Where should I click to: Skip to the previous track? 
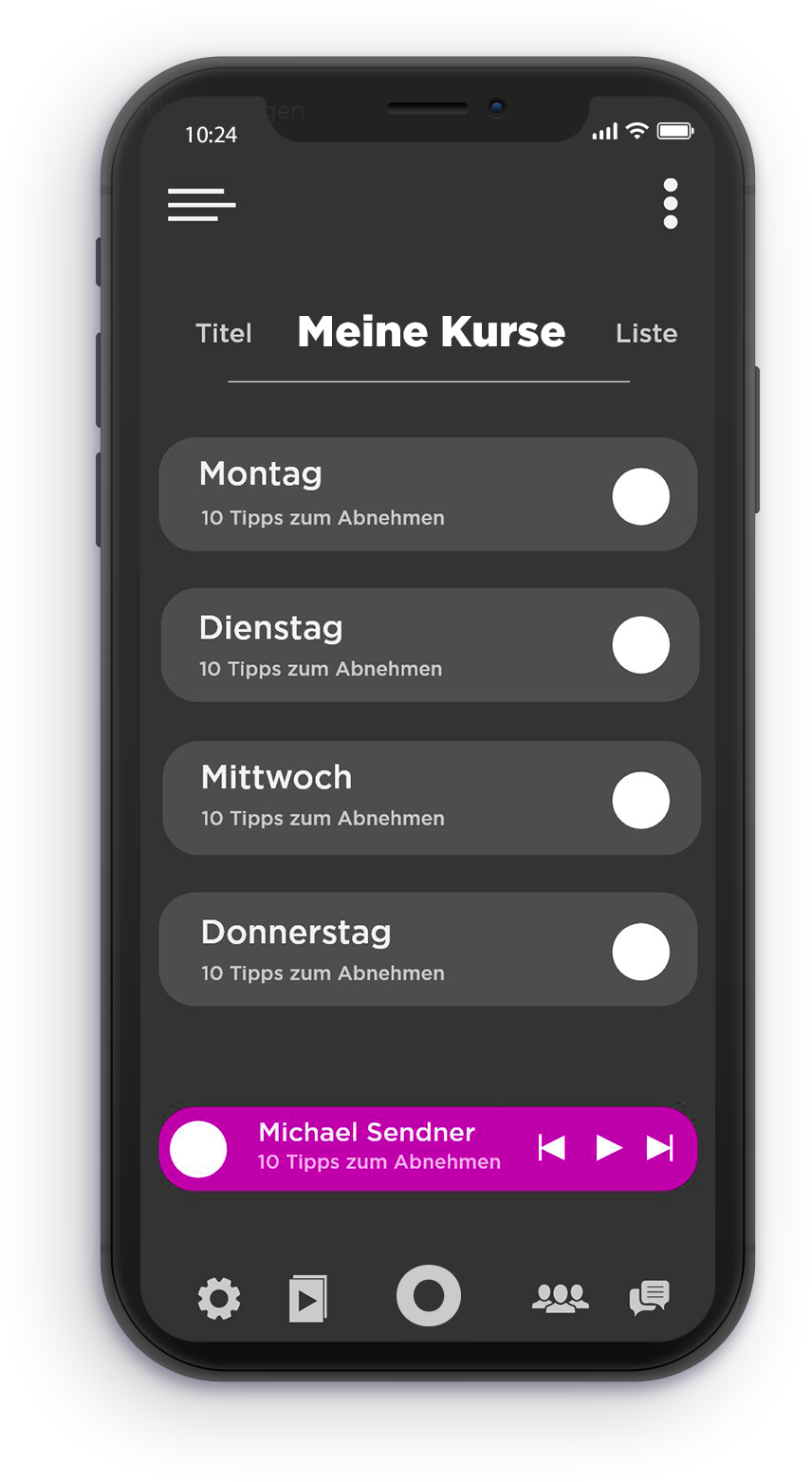pyautogui.click(x=552, y=1148)
